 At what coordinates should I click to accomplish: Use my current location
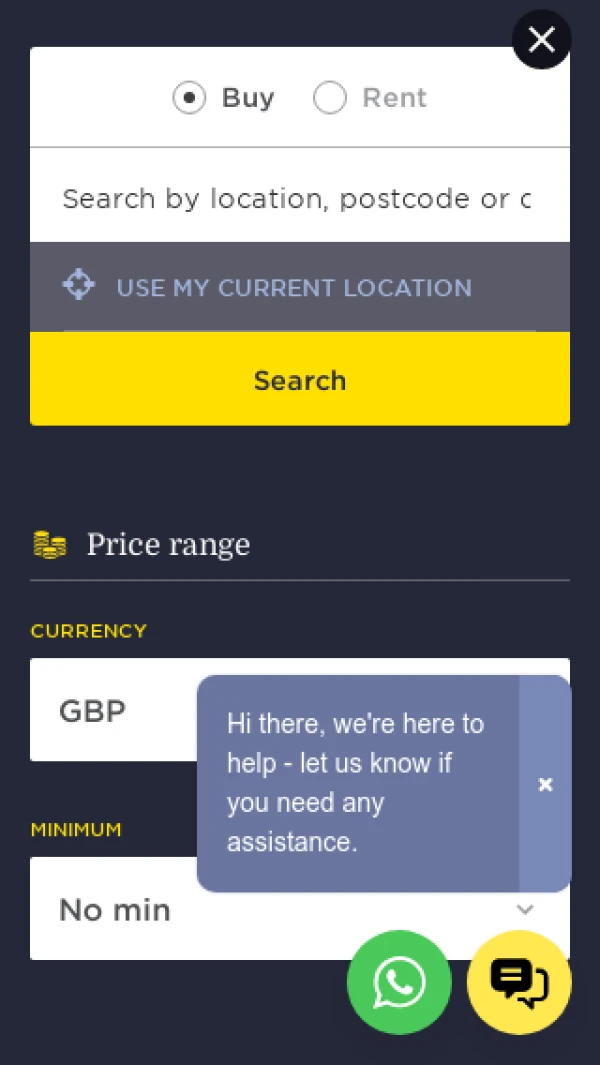[293, 288]
